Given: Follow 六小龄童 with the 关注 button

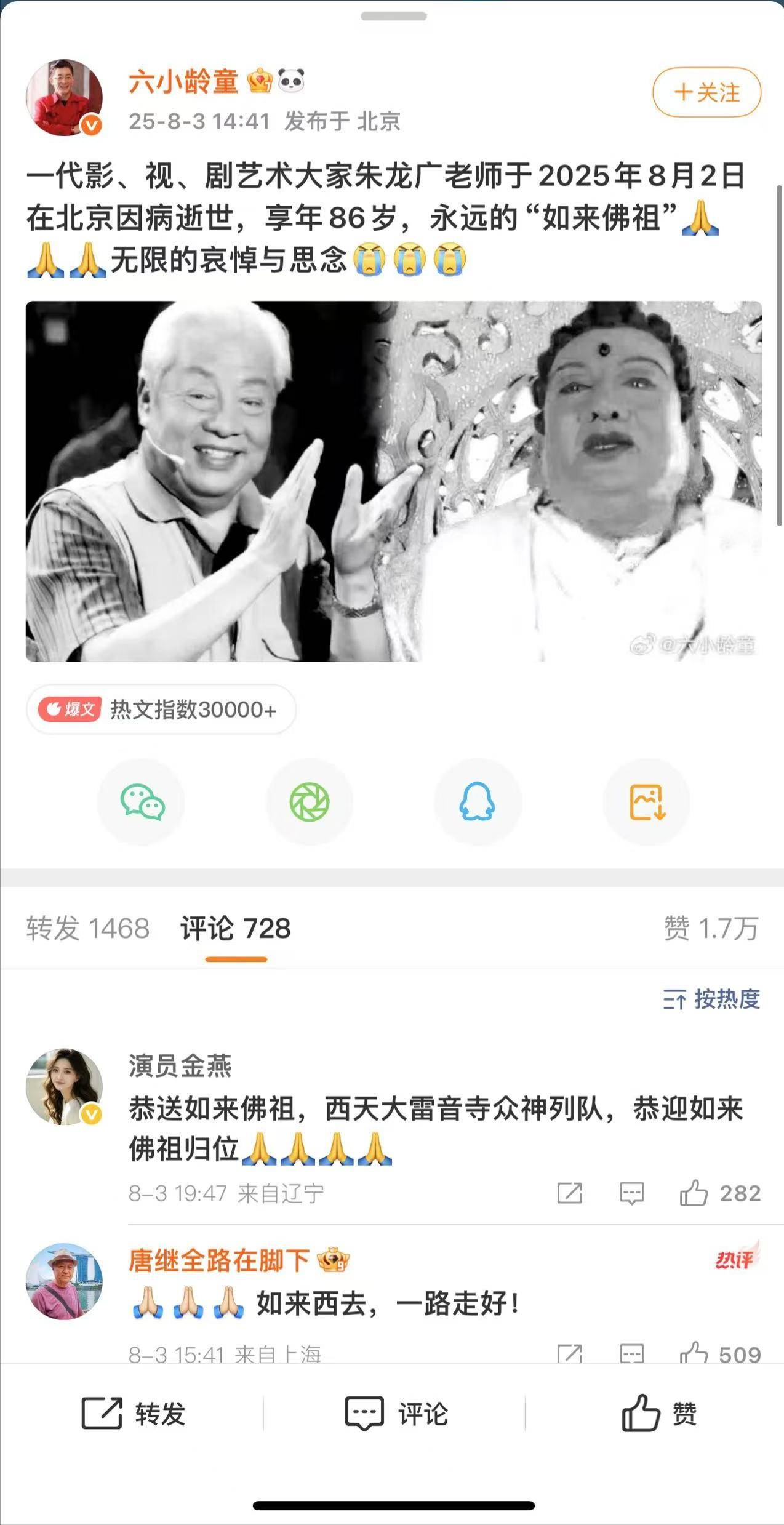Looking at the screenshot, I should pyautogui.click(x=706, y=93).
